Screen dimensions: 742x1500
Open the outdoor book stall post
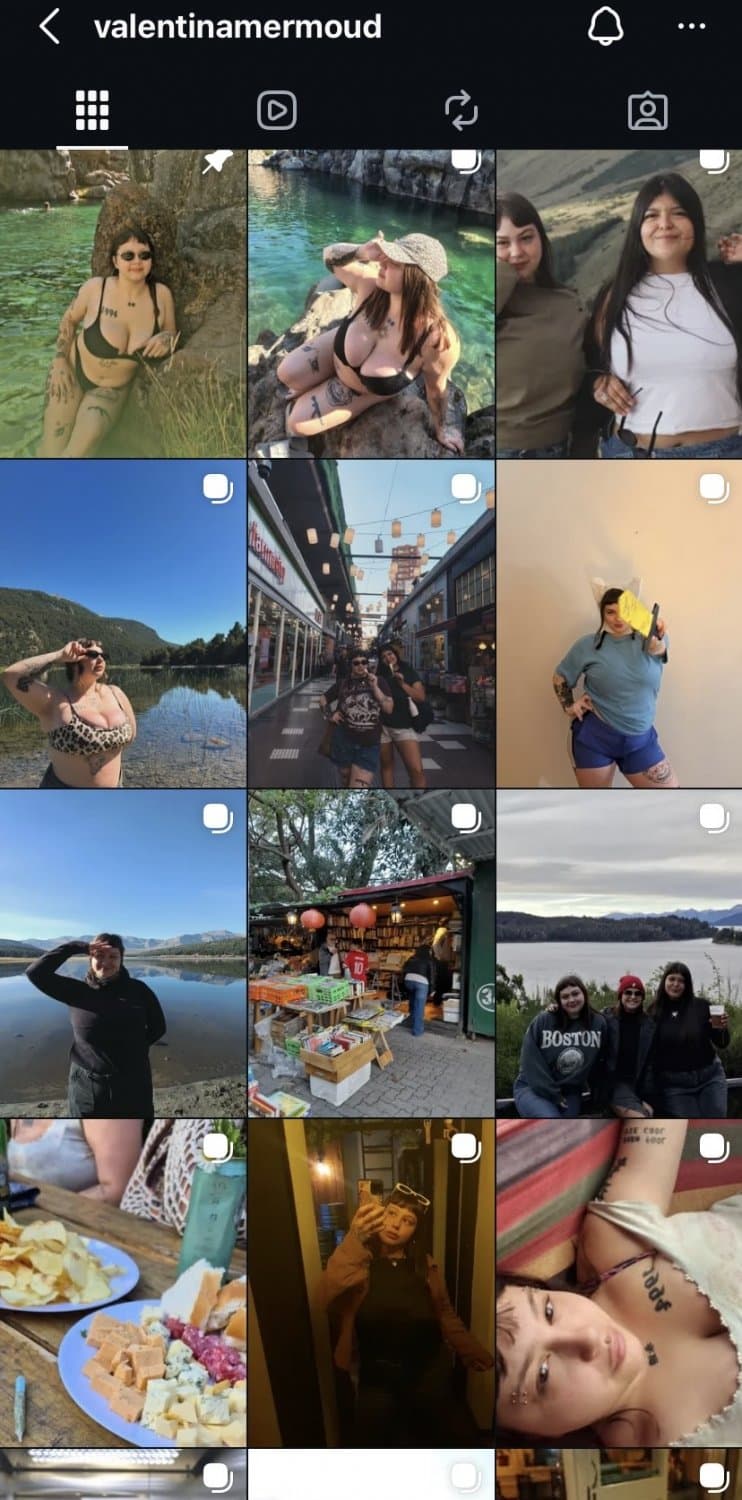(371, 953)
